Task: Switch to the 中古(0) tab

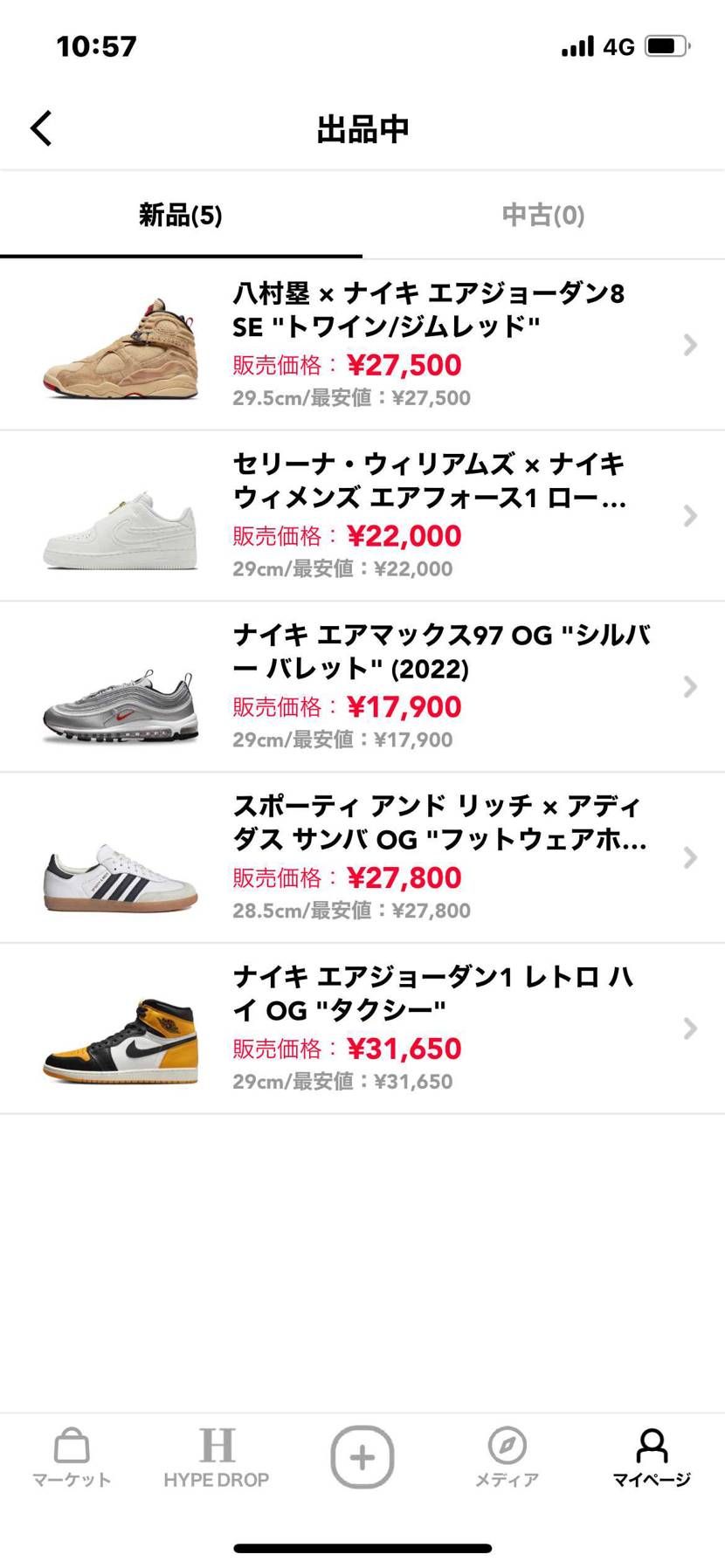Action: [x=543, y=216]
